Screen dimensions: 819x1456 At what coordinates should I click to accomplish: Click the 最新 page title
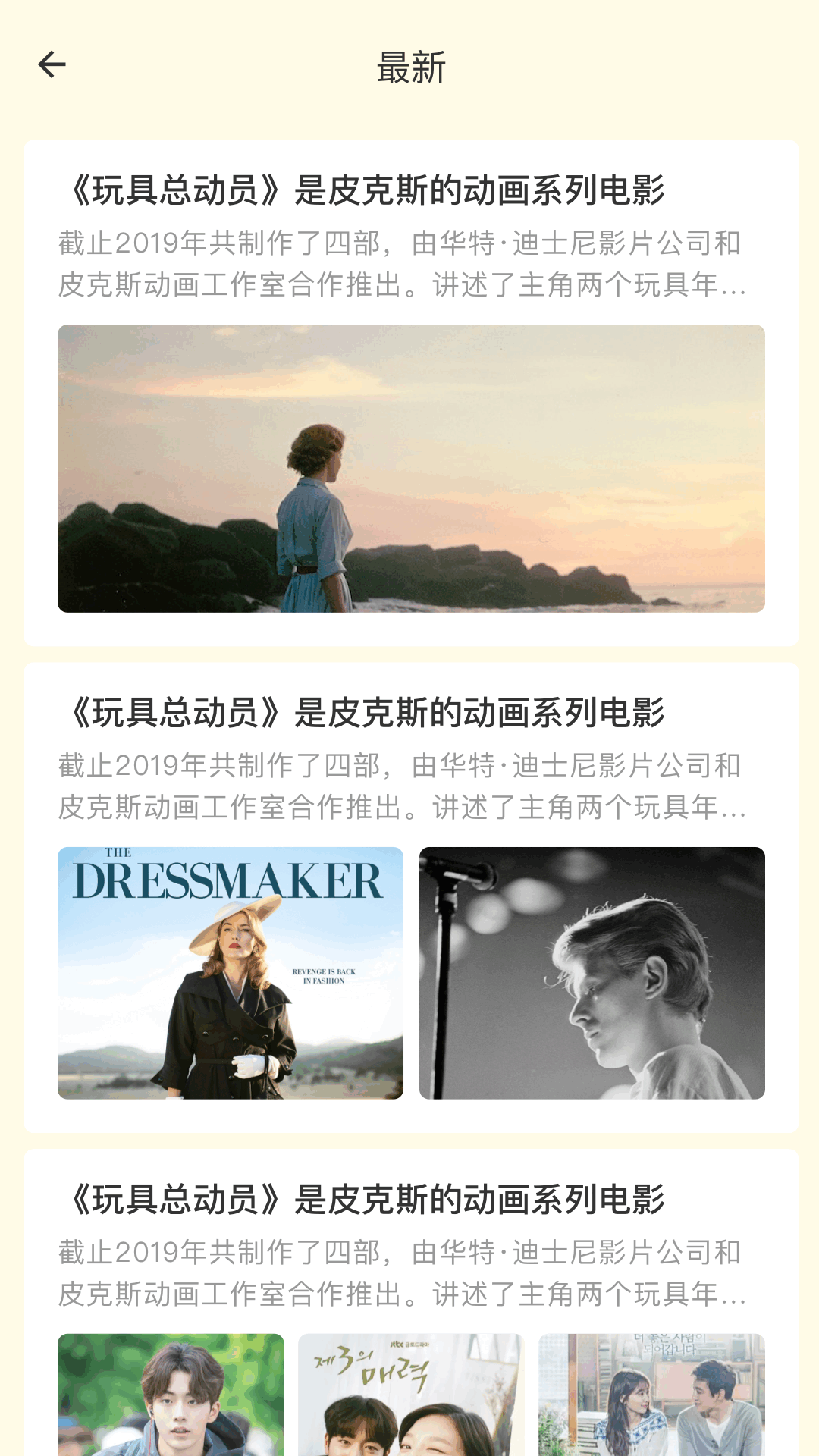click(409, 67)
